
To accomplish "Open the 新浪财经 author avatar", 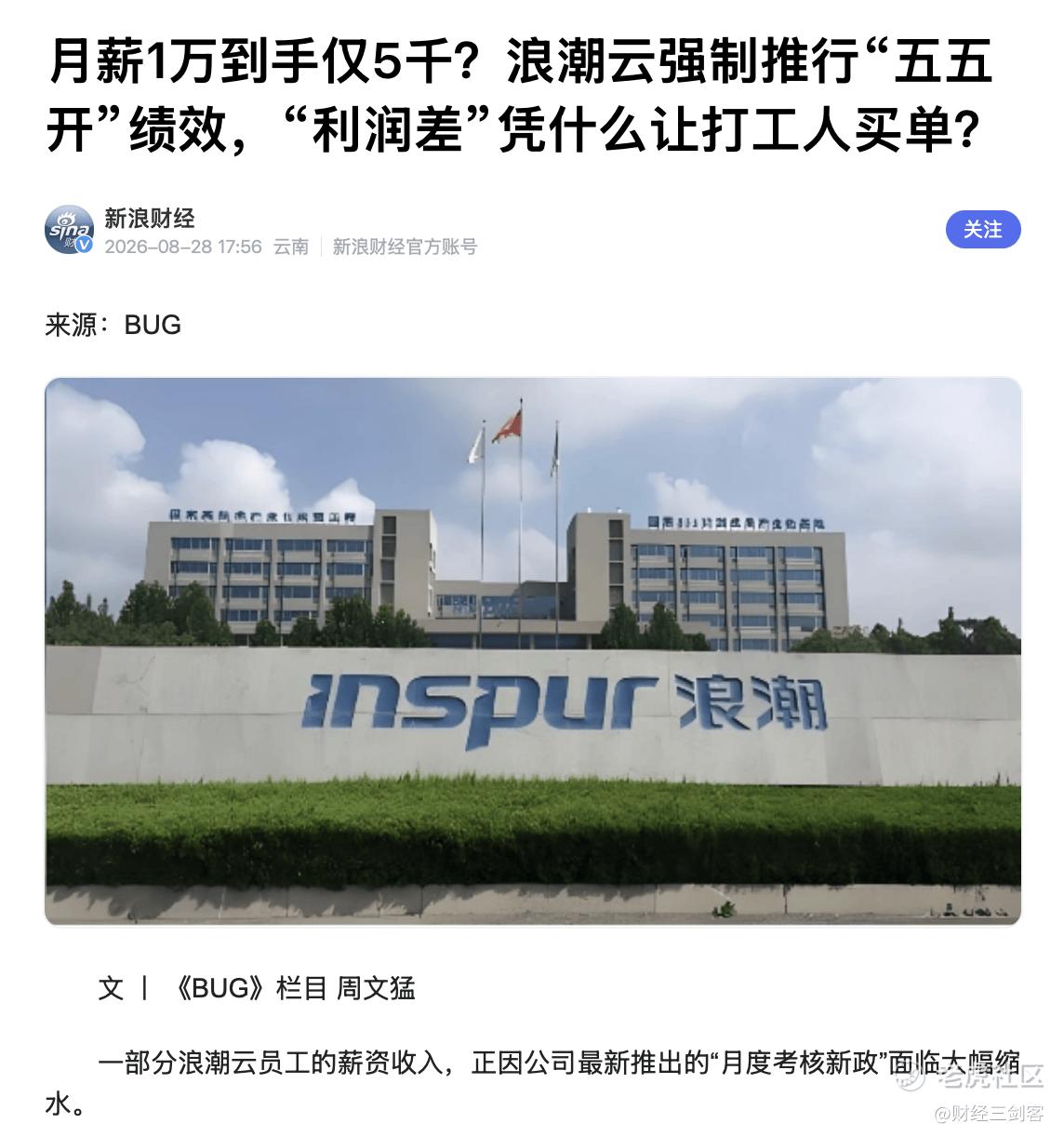I will coord(70,231).
